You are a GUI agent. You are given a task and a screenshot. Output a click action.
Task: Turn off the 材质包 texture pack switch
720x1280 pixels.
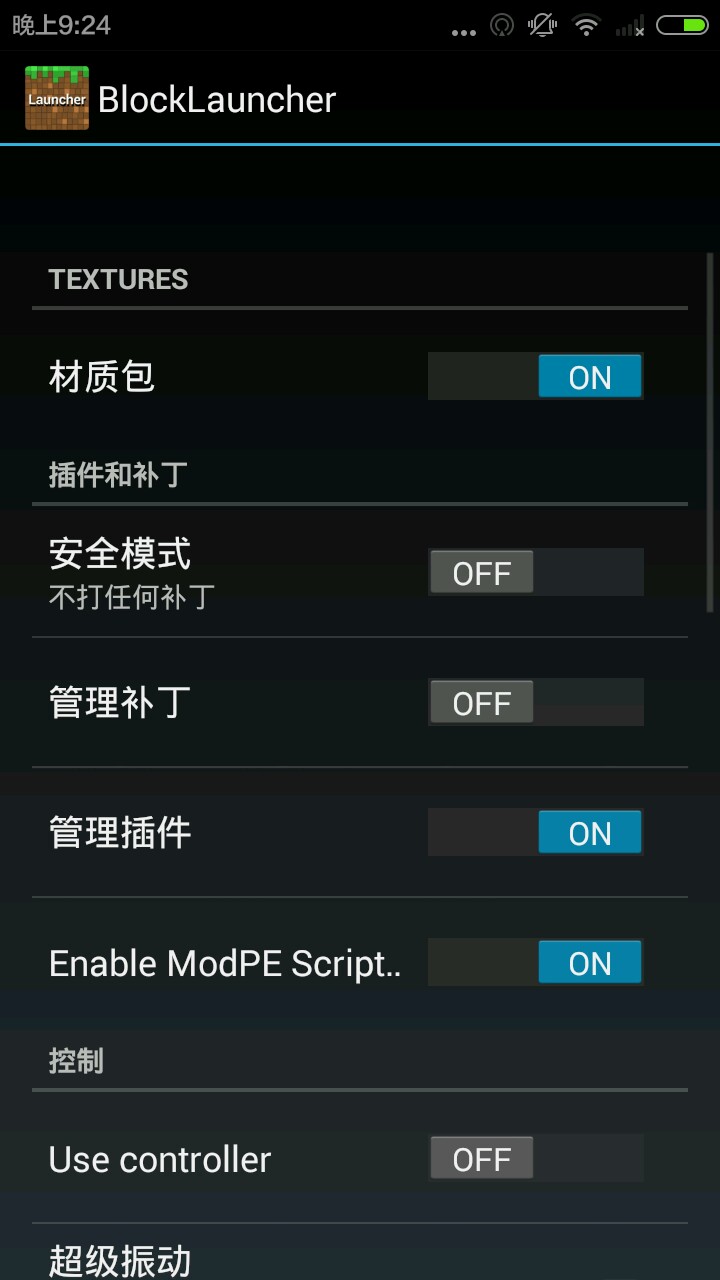pyautogui.click(x=535, y=377)
